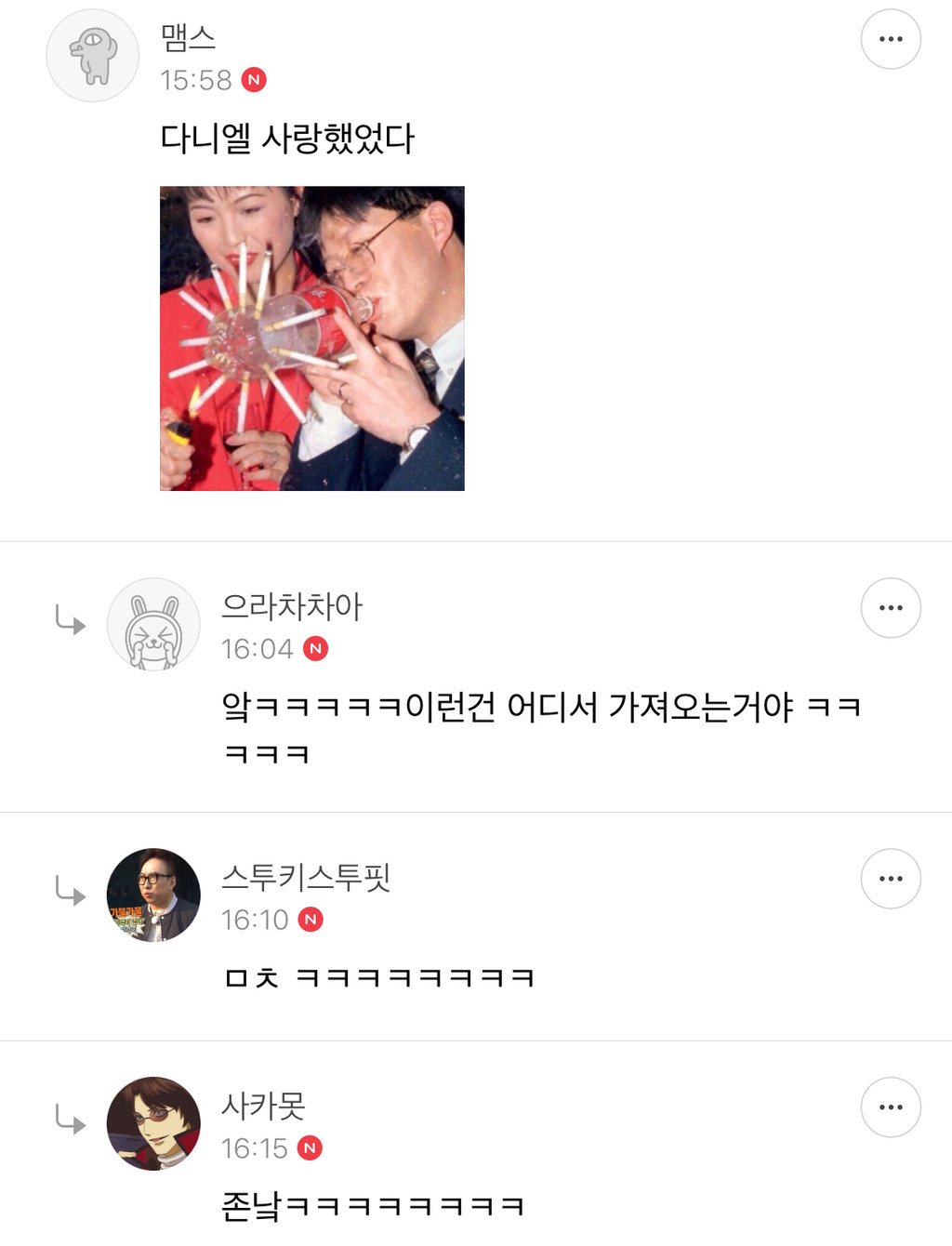Viewport: 952px width, 1246px height.
Task: Open more options for 스투키스투핏's reply
Action: click(890, 879)
